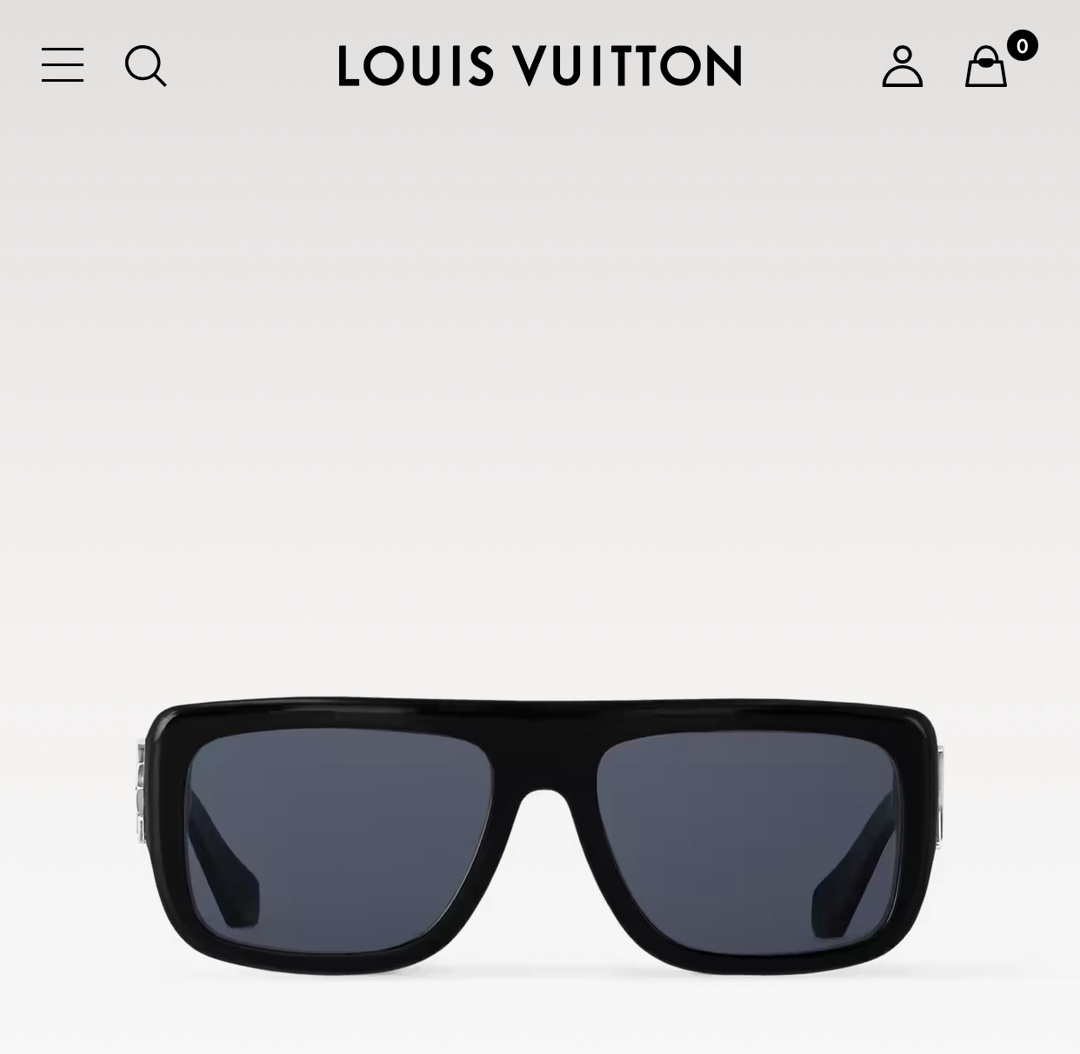Tap the search magnifier icon
Viewport: 1080px width, 1054px height.
(145, 66)
